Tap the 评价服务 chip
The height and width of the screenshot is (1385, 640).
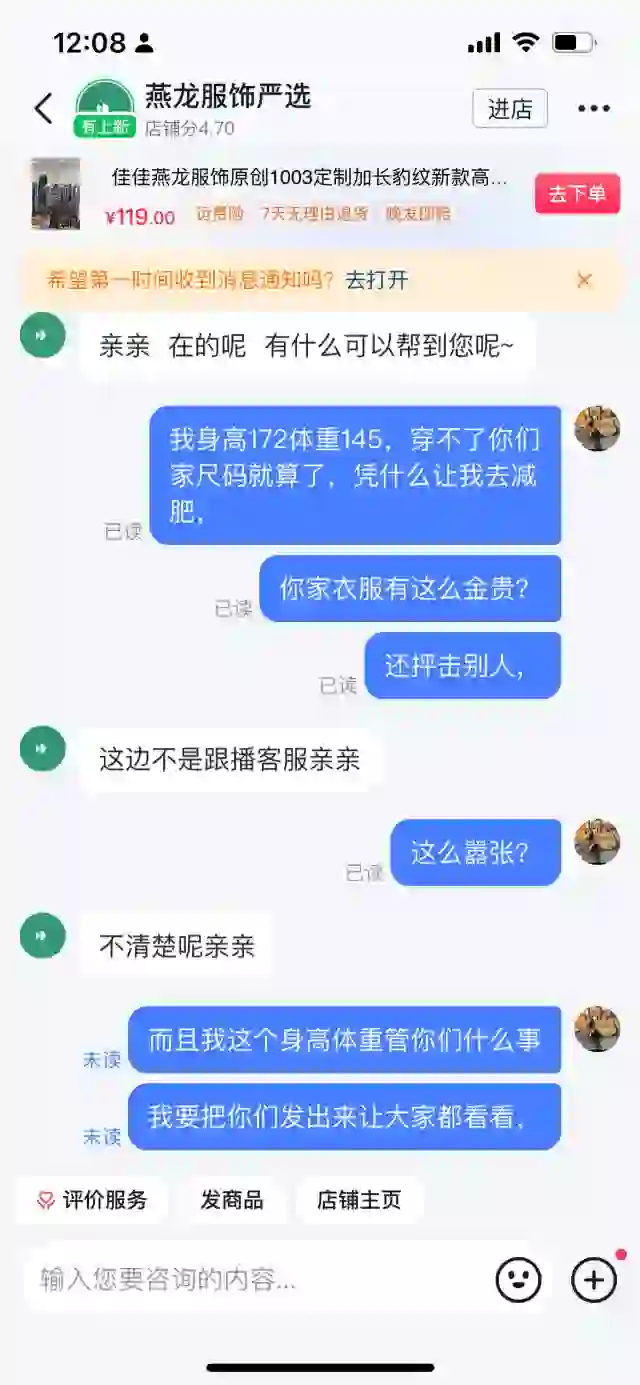click(92, 1200)
